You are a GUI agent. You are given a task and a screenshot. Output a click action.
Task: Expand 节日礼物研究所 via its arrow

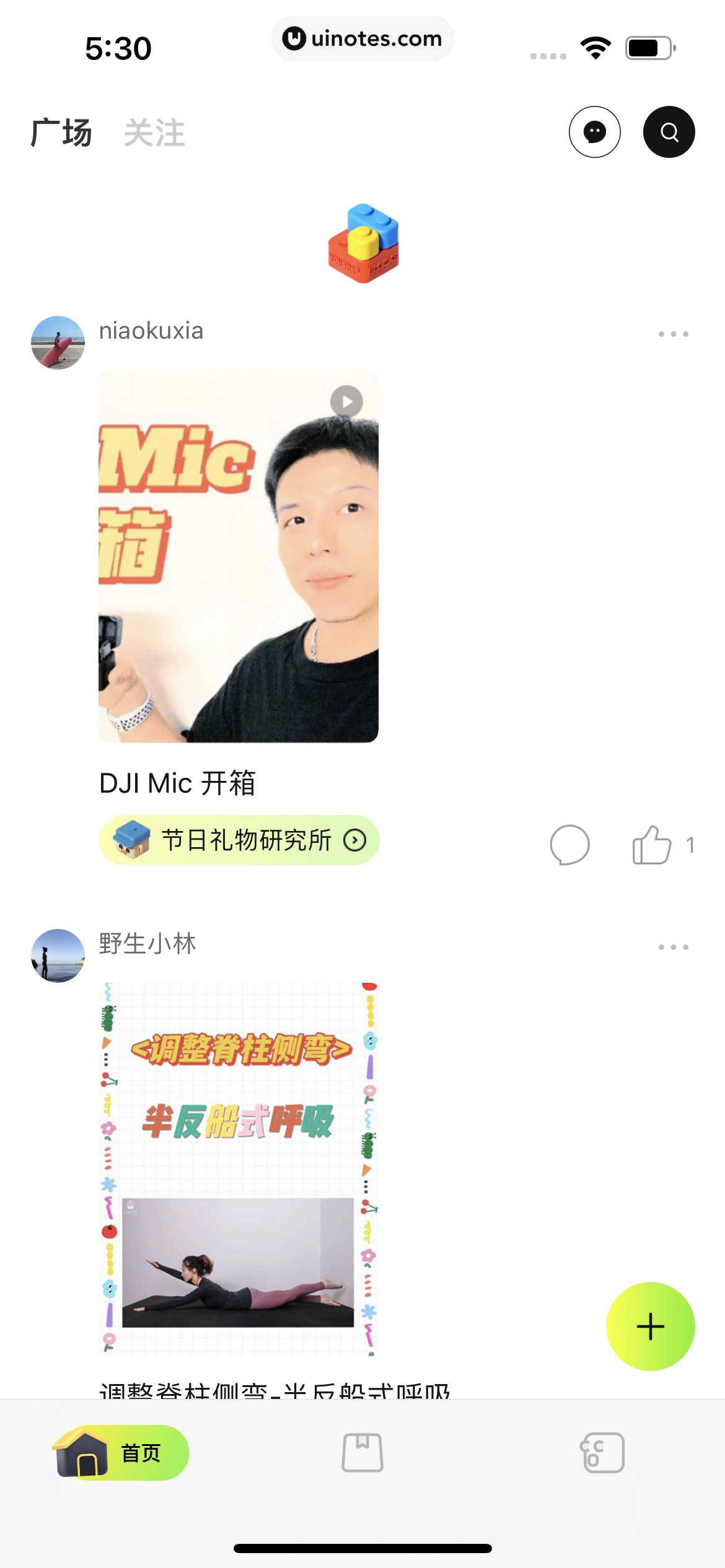(354, 840)
